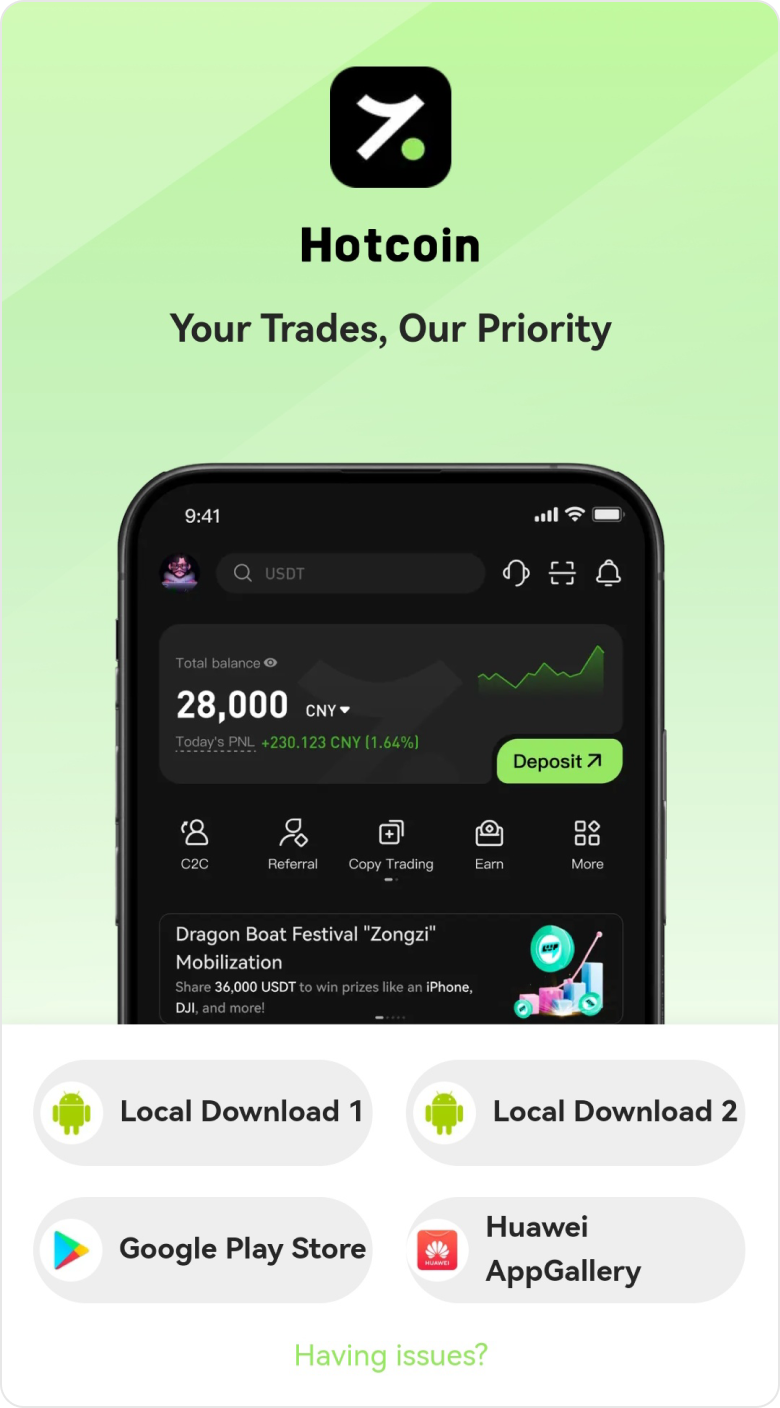Screen dimensions: 780x1408
Task: Choose Local Download 2 option
Action: pyautogui.click(x=576, y=1112)
